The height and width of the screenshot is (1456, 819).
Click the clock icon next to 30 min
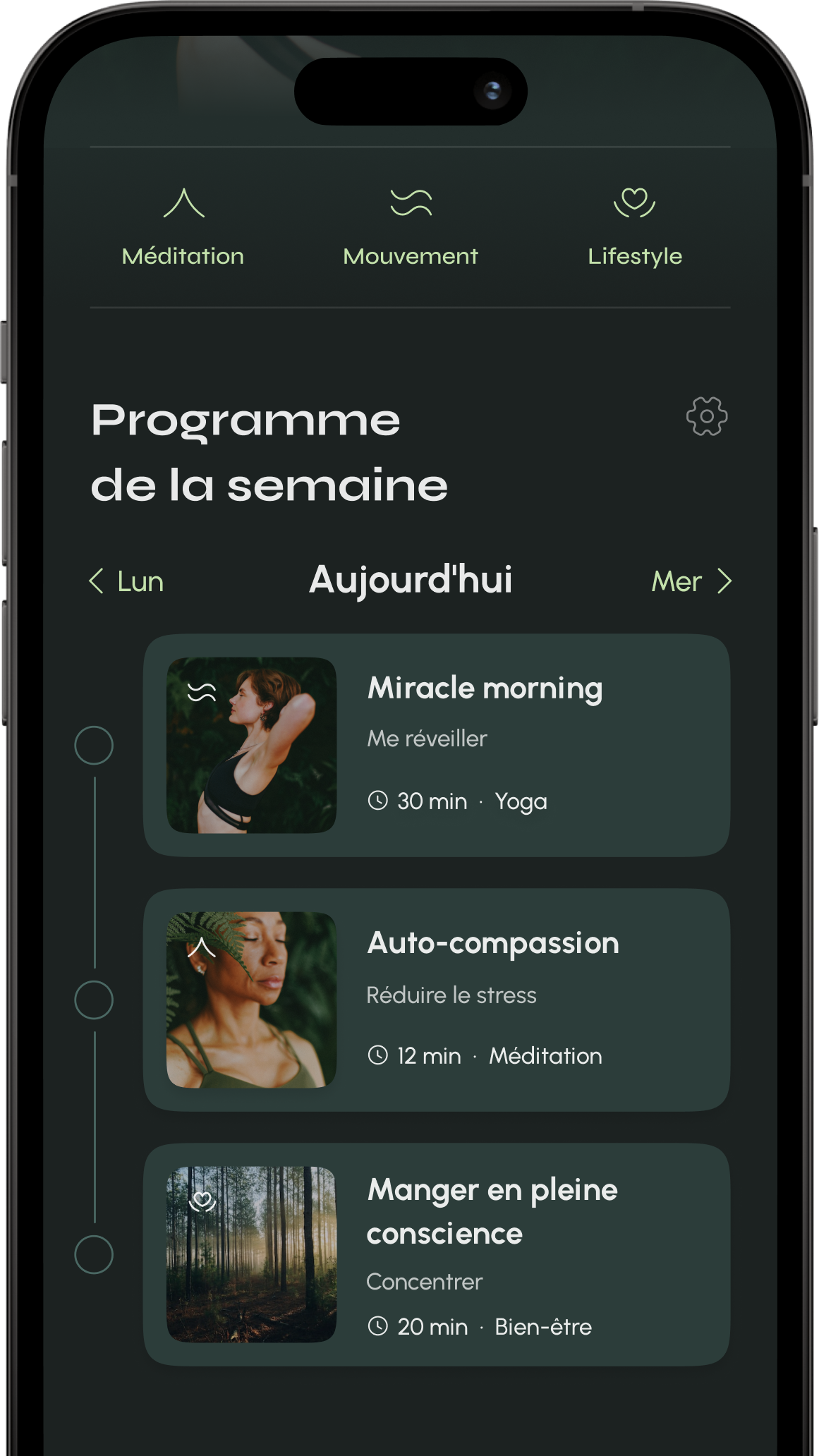click(378, 801)
